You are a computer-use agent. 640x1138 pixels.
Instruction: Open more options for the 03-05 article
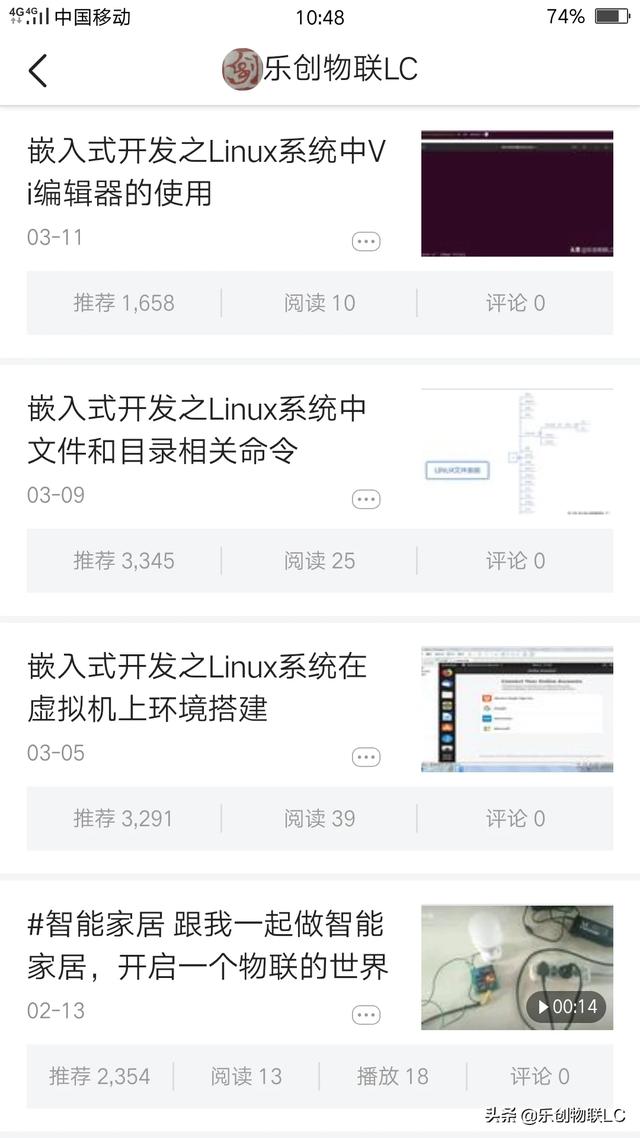[366, 757]
